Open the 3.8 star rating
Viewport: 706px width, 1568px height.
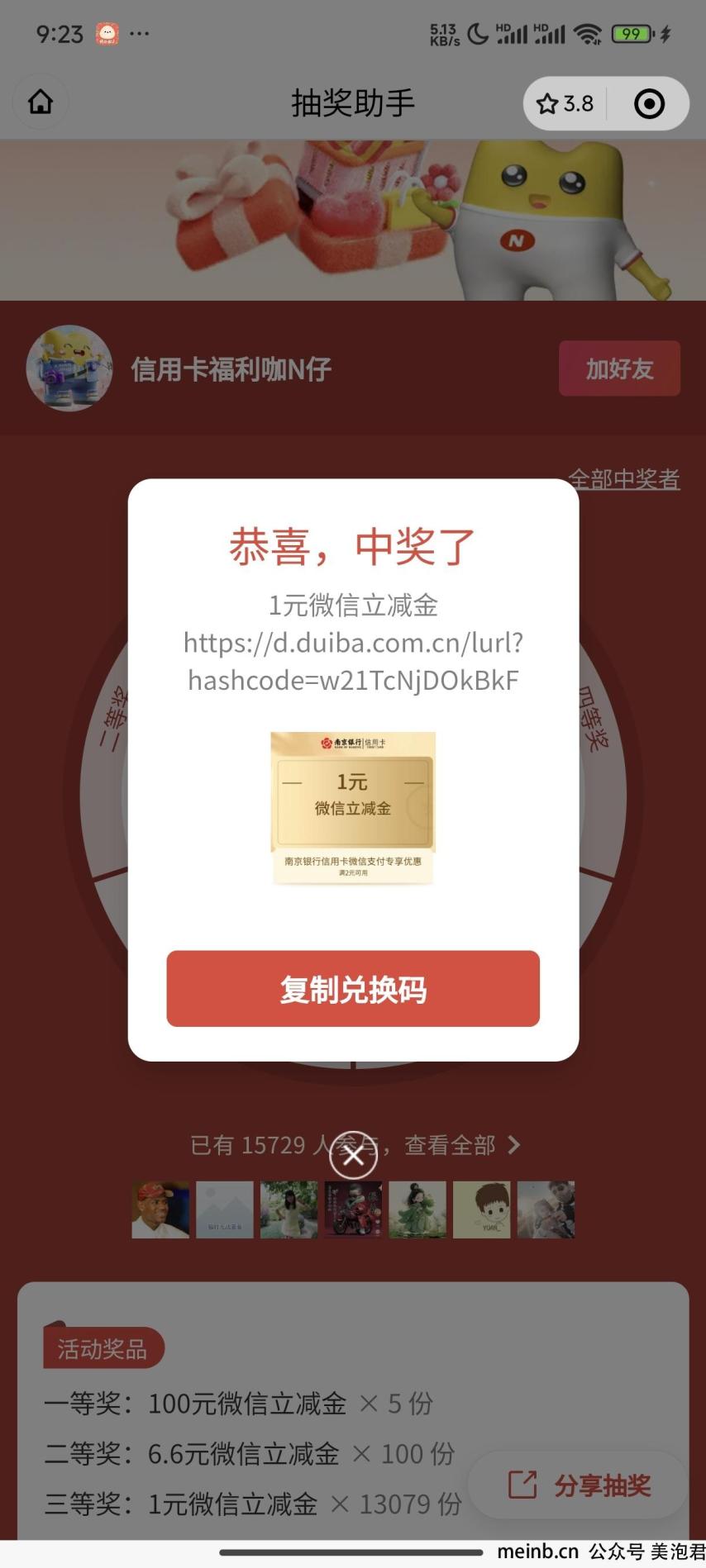565,103
